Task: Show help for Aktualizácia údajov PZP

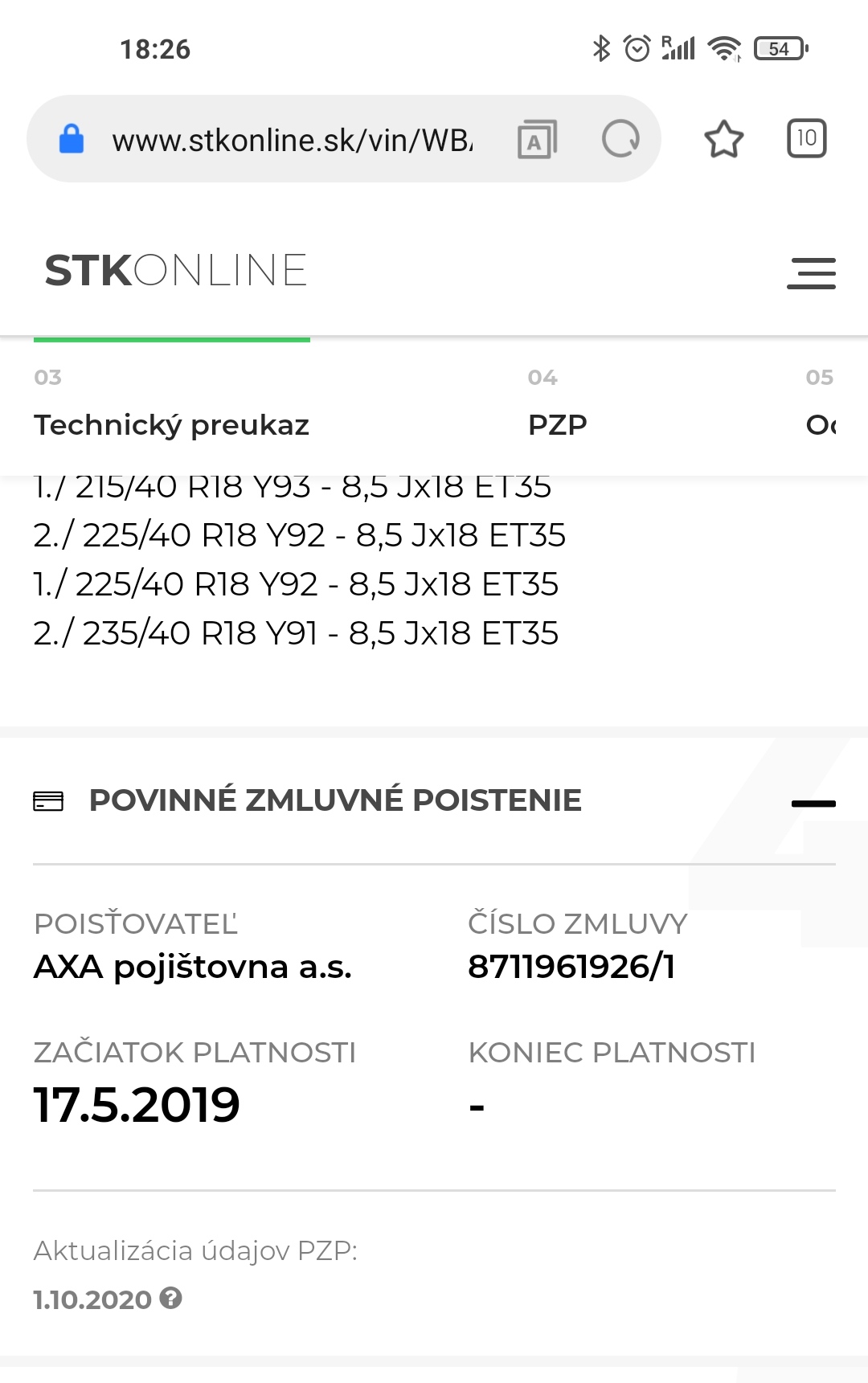Action: click(x=171, y=1298)
